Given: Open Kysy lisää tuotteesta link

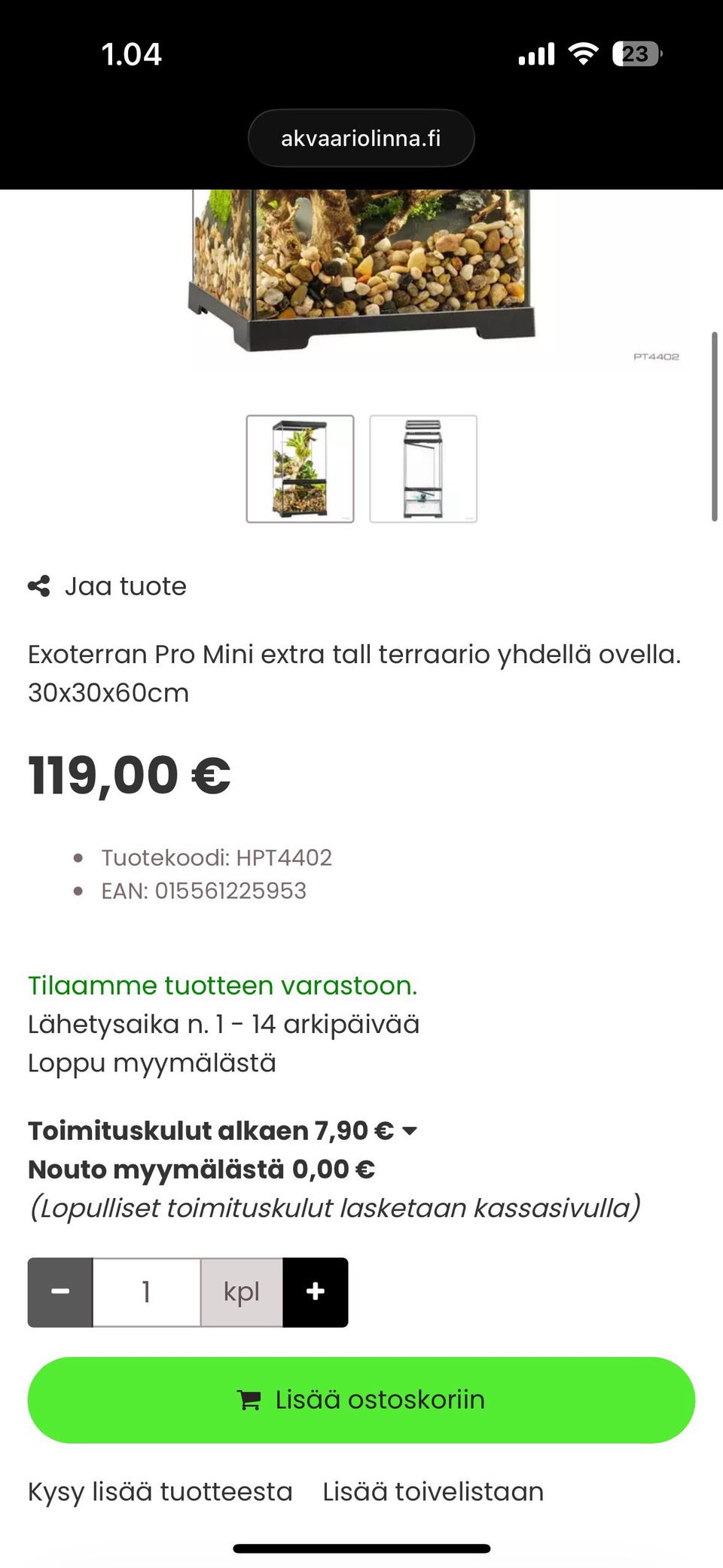Looking at the screenshot, I should point(160,1492).
